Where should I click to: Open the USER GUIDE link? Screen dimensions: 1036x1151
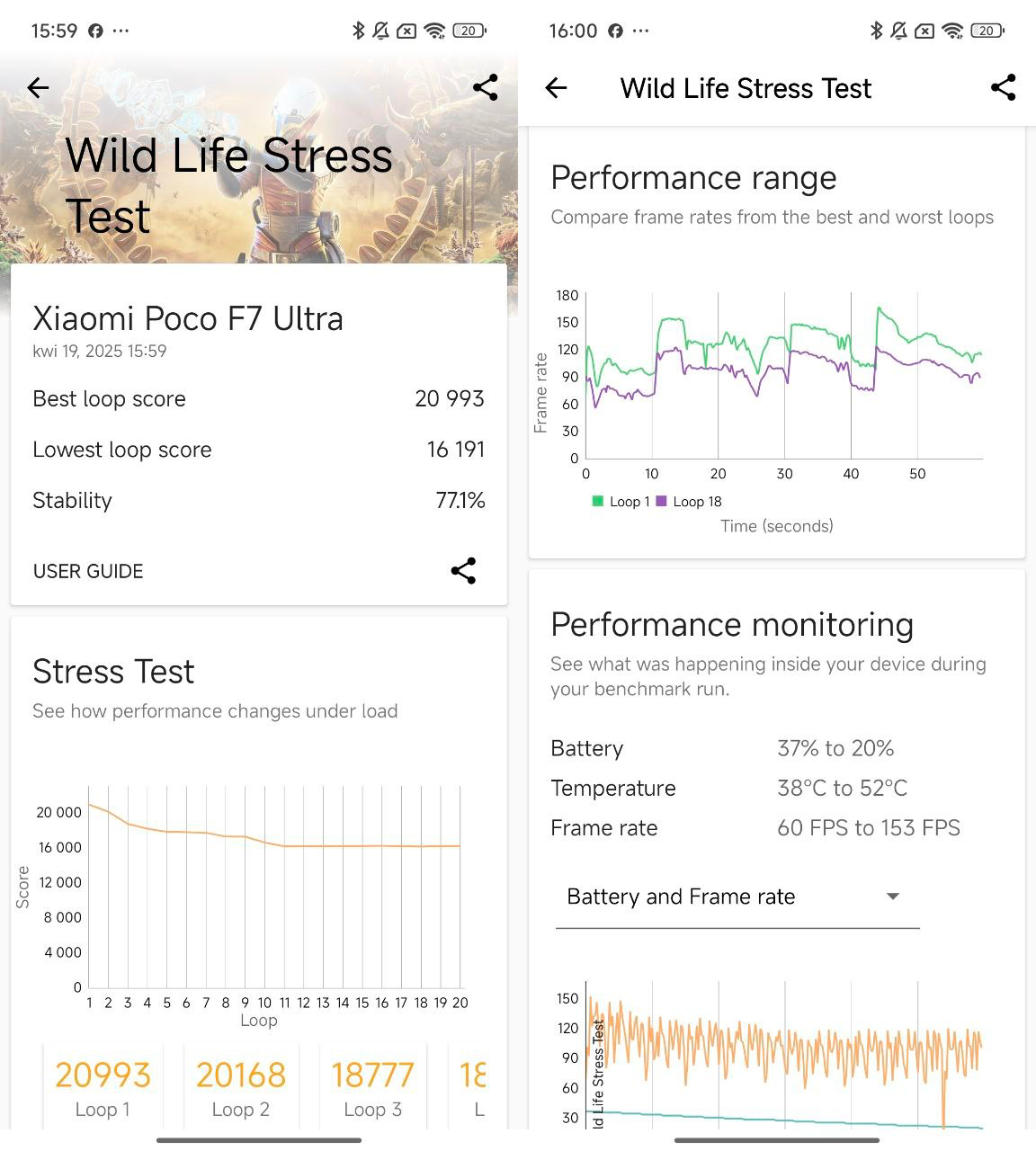87,571
